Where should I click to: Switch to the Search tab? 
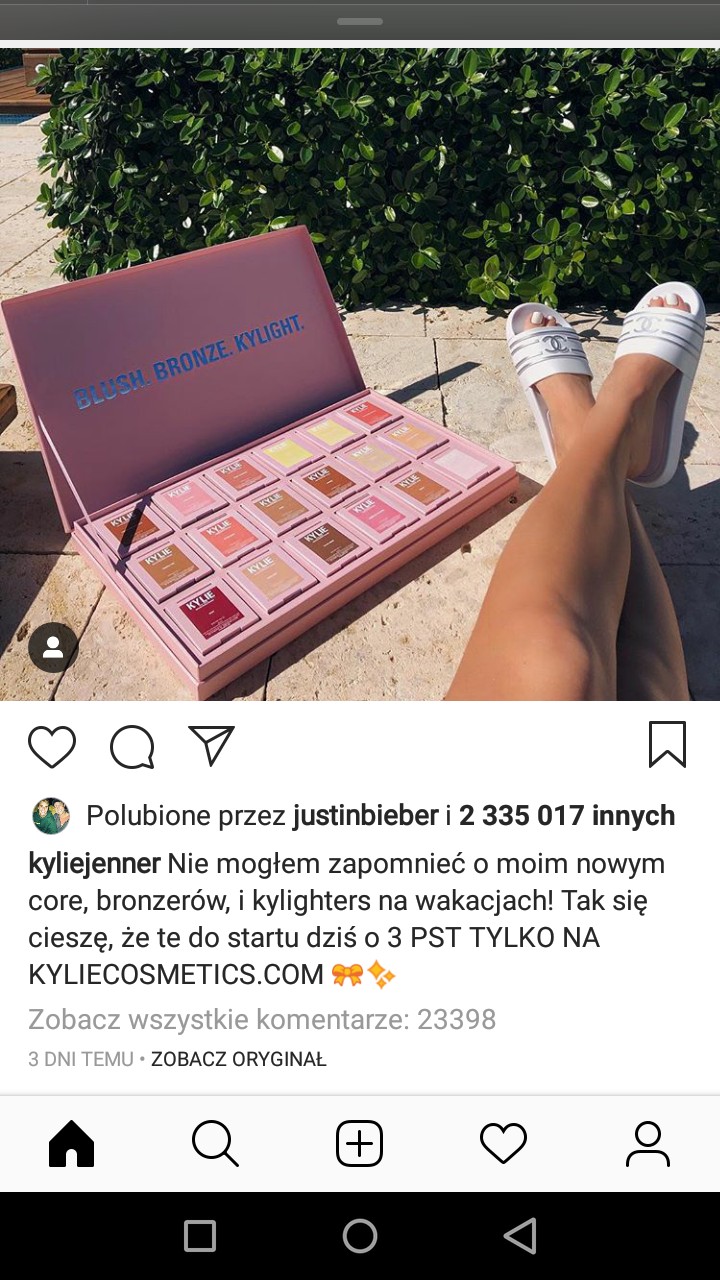coord(215,1144)
